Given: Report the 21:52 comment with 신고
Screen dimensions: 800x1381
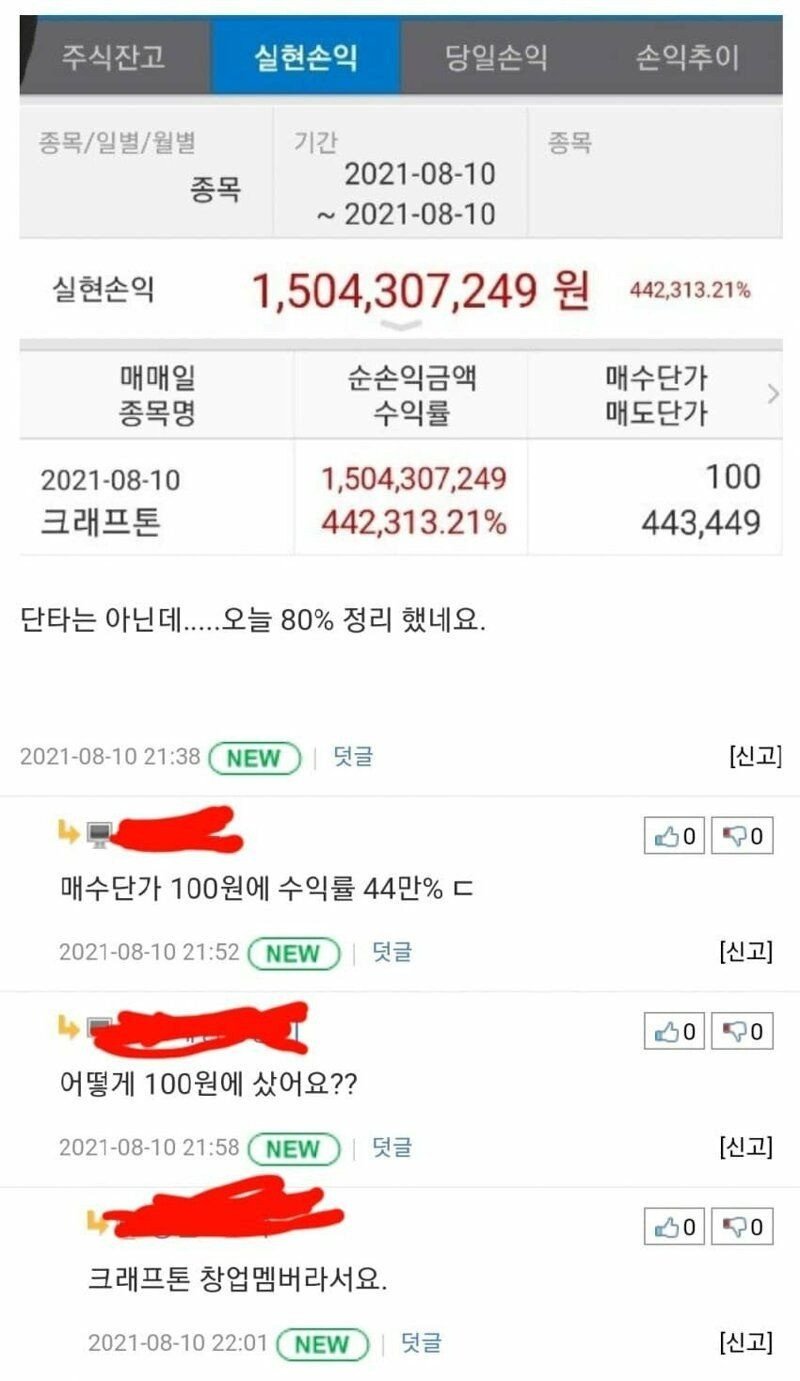Looking at the screenshot, I should point(746,952).
